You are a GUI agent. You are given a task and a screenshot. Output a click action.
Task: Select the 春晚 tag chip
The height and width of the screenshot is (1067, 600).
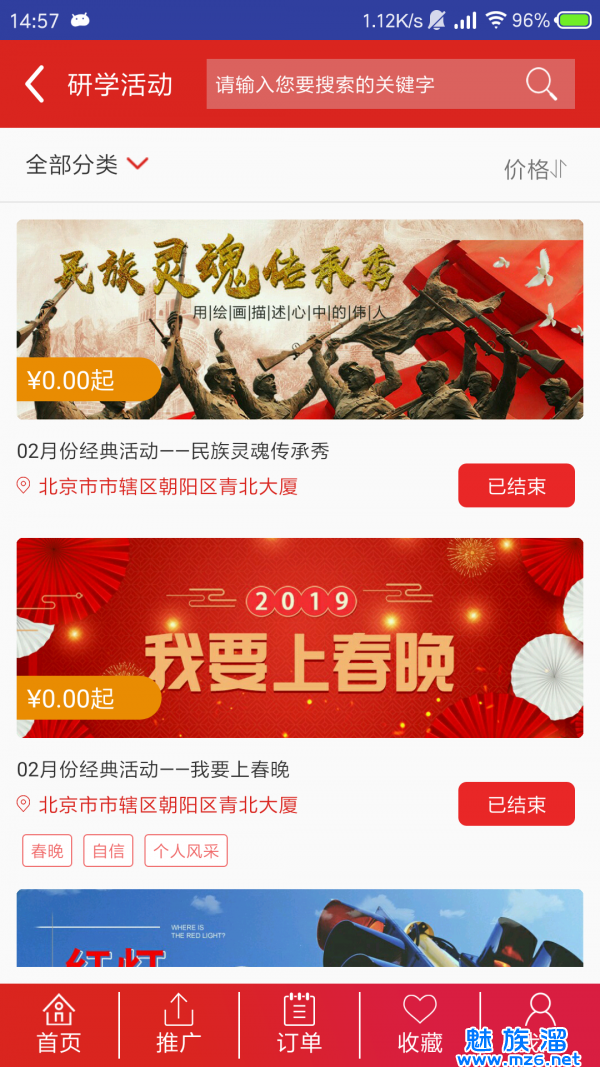(x=47, y=851)
